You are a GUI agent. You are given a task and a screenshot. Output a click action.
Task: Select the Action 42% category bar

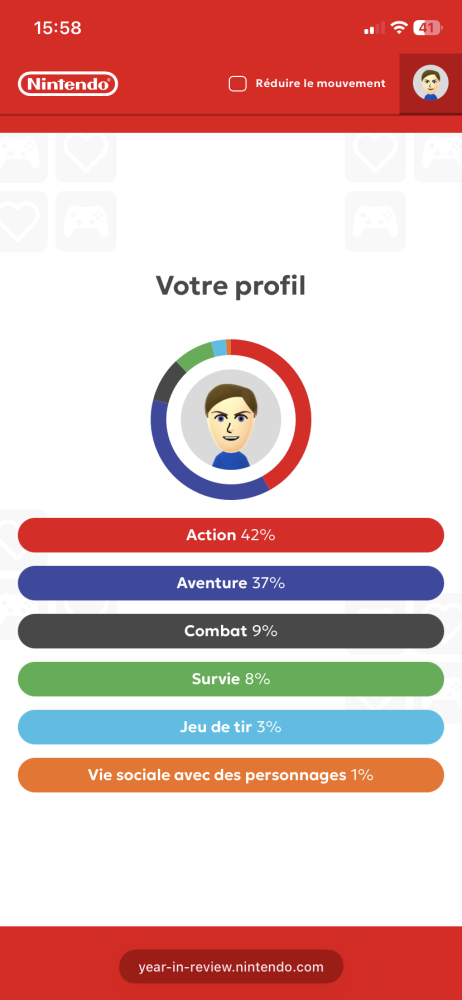point(230,535)
